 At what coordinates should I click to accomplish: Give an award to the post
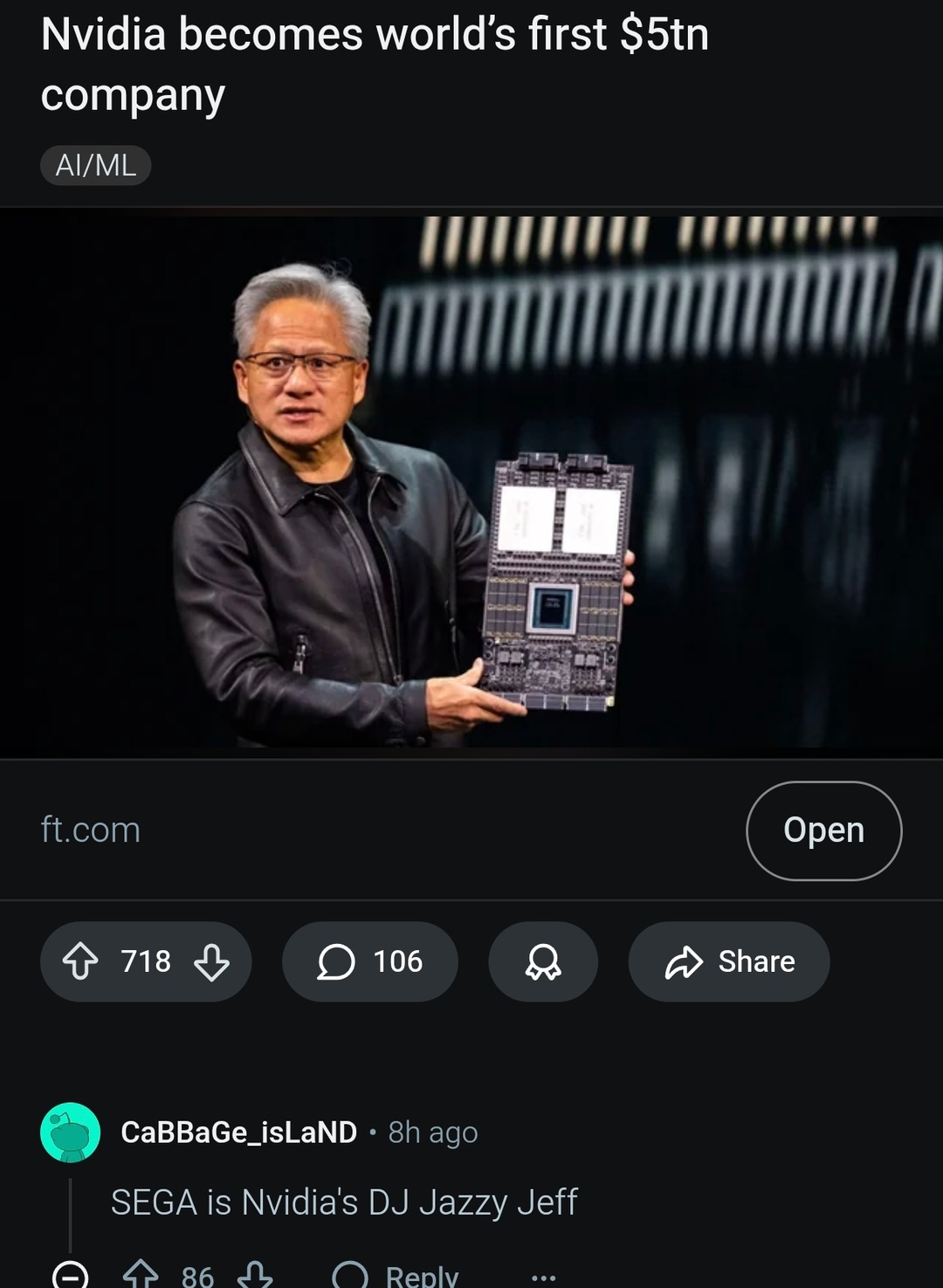[x=542, y=961]
